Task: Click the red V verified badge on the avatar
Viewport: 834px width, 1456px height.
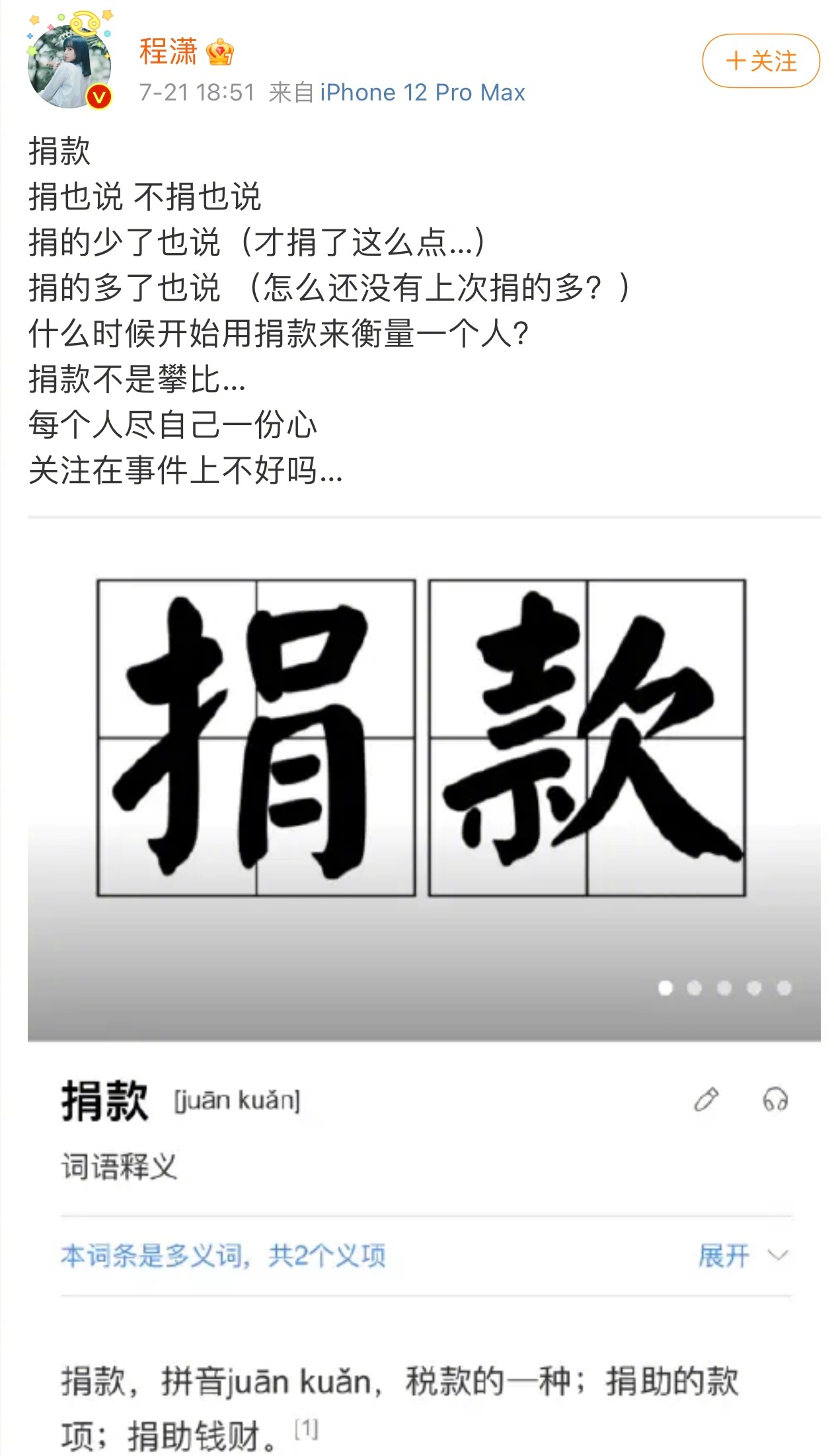Action: 98,95
